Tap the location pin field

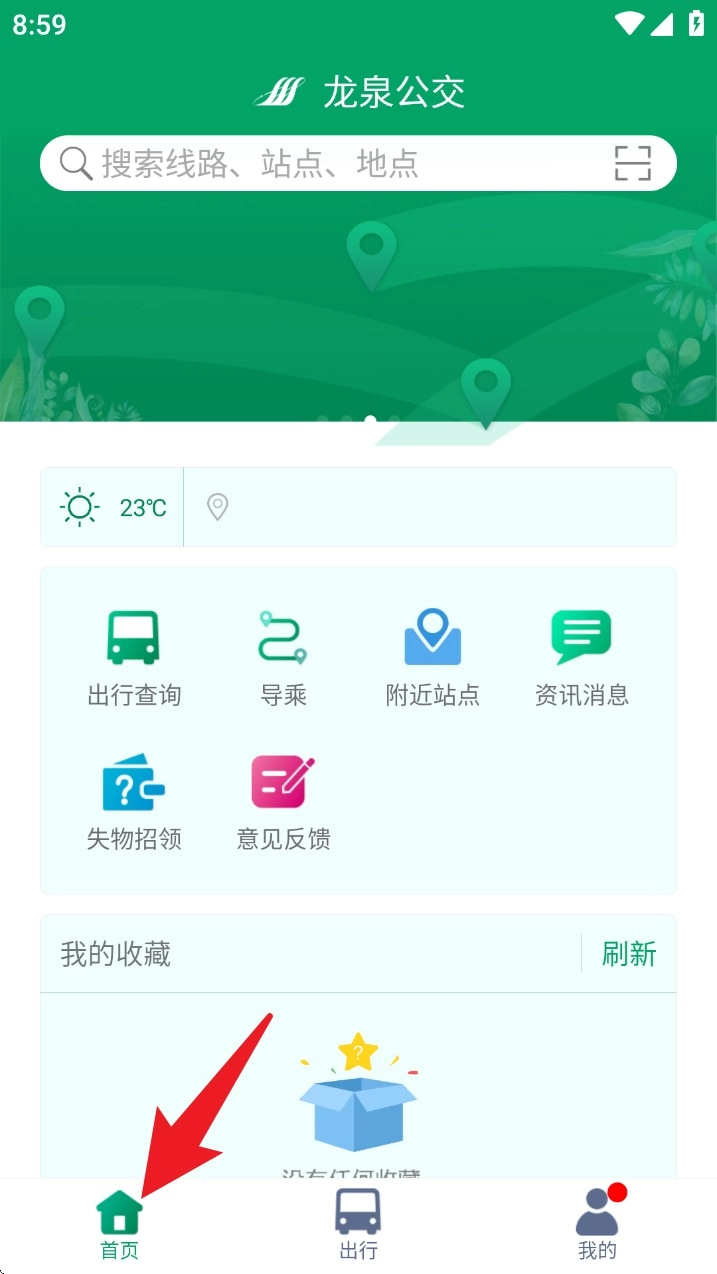tap(430, 507)
